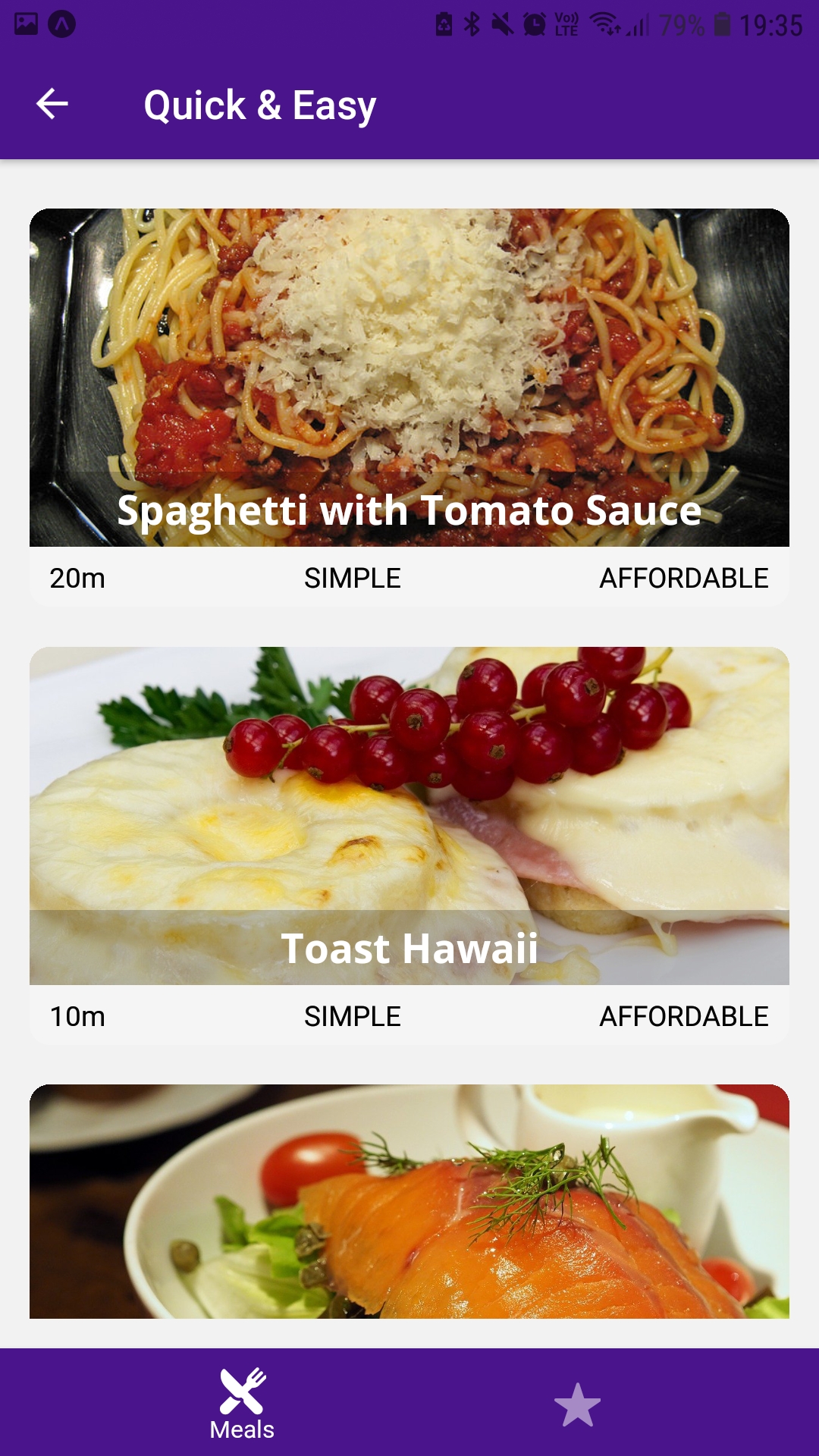Tap the Quick & Easy title
Viewport: 819px width, 1456px height.
point(259,104)
